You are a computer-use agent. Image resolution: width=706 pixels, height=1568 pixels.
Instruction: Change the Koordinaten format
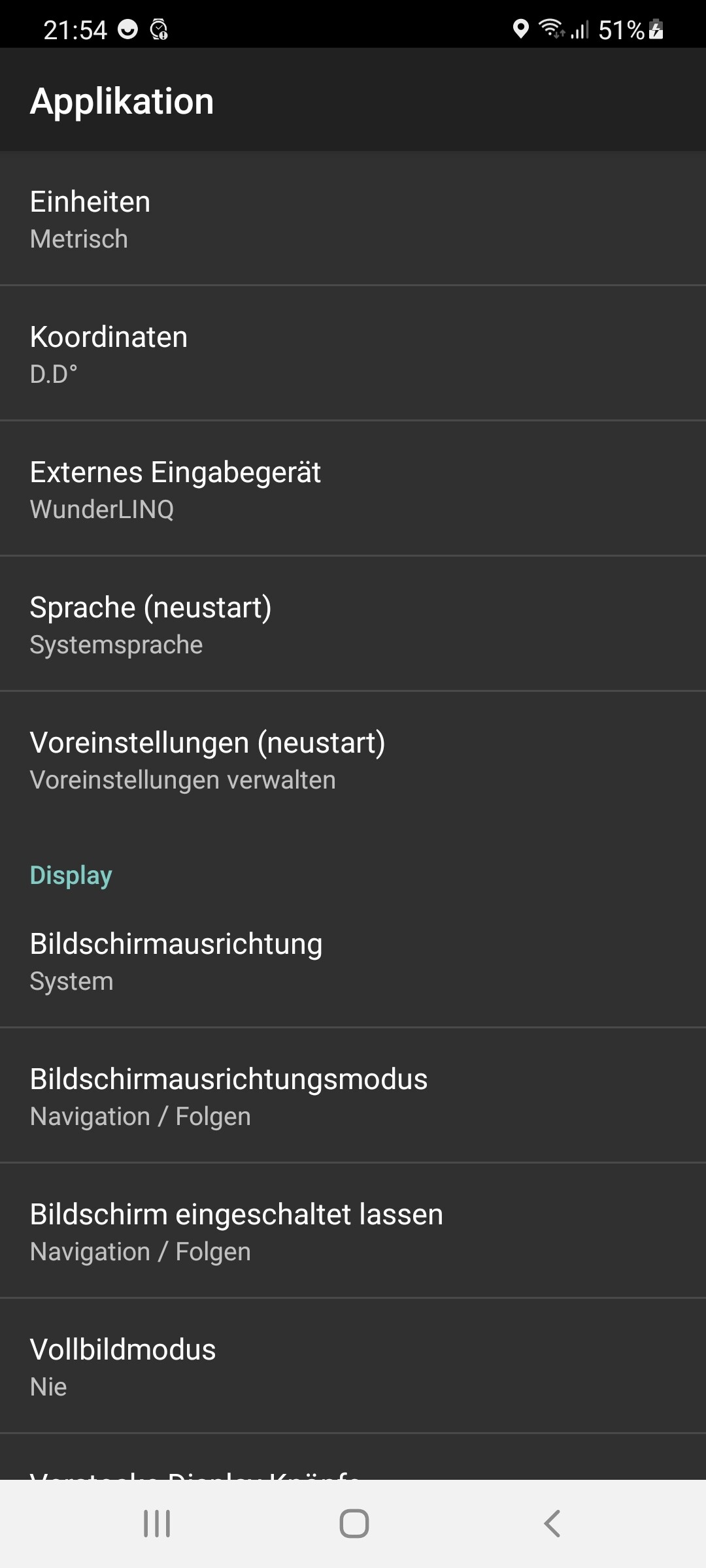coord(353,354)
